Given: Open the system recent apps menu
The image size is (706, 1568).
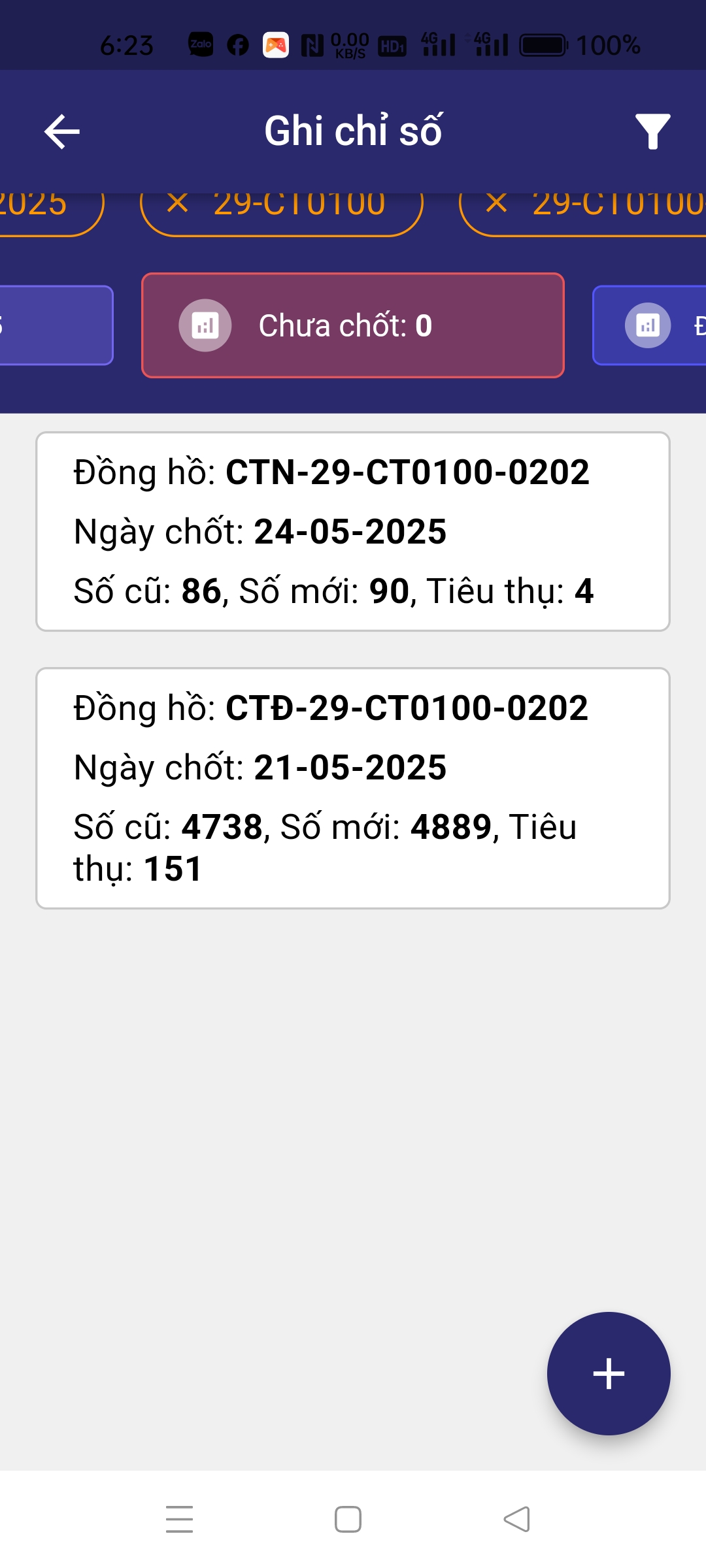Looking at the screenshot, I should coord(179,1519).
